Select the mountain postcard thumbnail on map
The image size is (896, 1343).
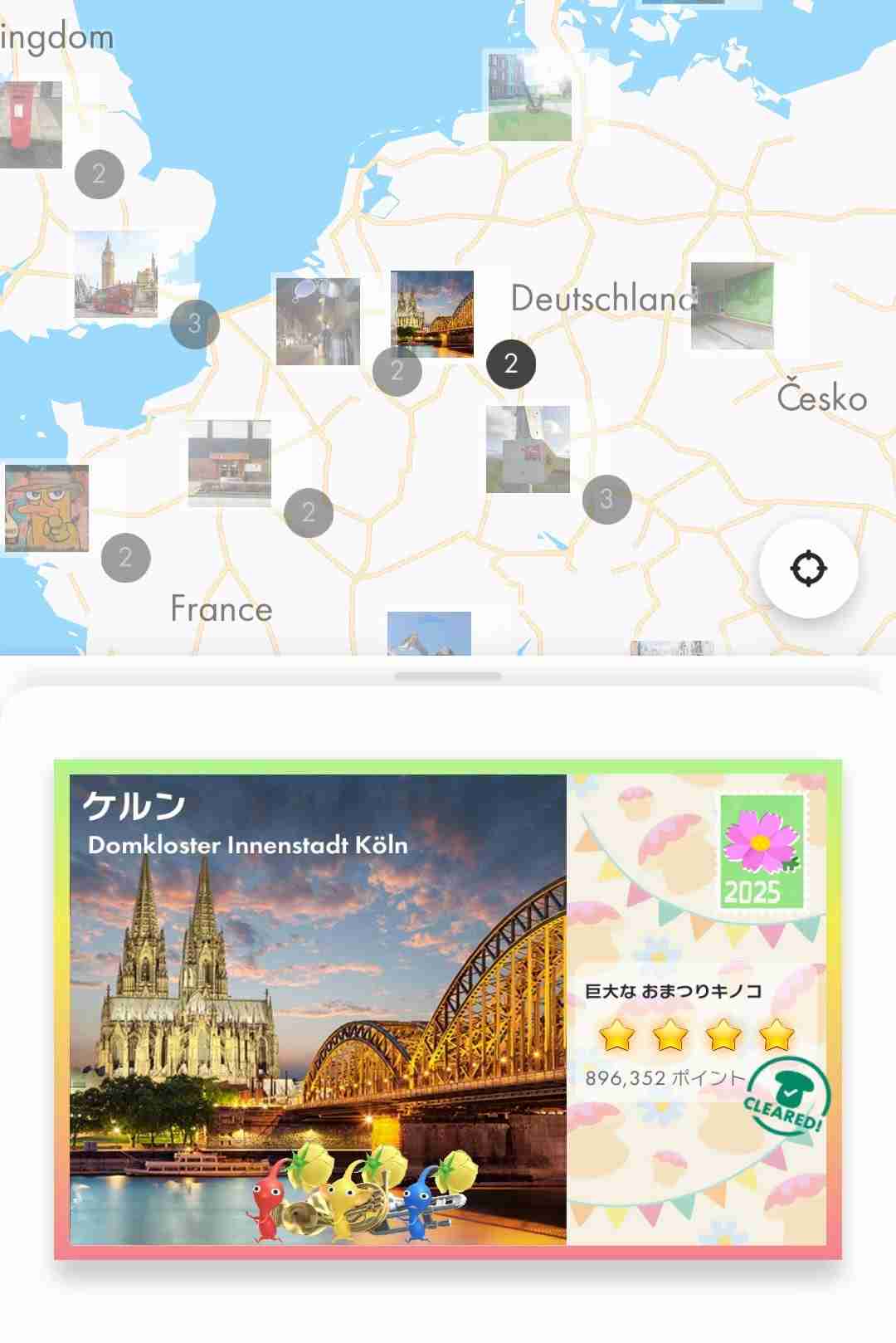429,633
